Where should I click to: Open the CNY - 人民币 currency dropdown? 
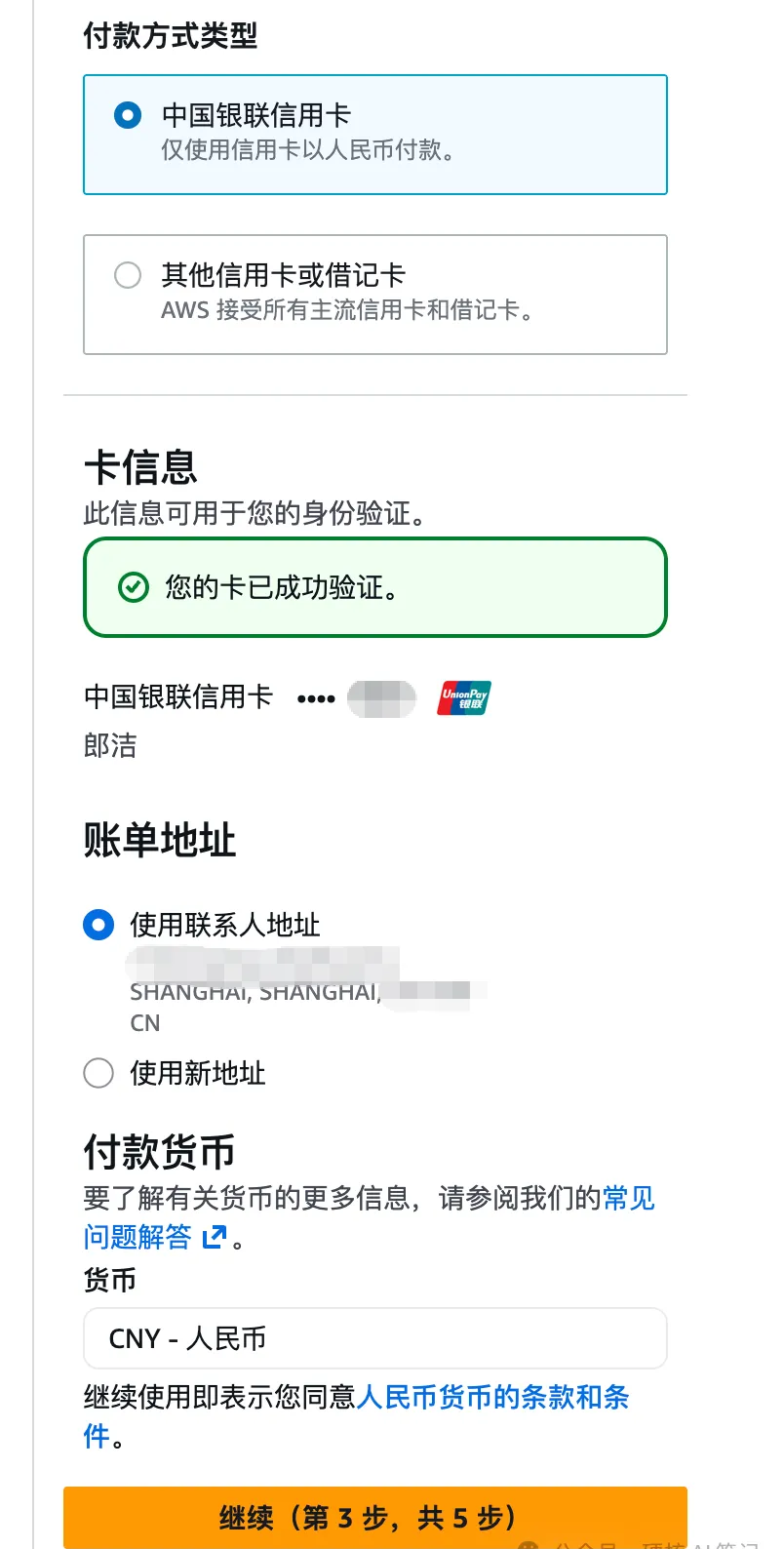[x=374, y=1338]
